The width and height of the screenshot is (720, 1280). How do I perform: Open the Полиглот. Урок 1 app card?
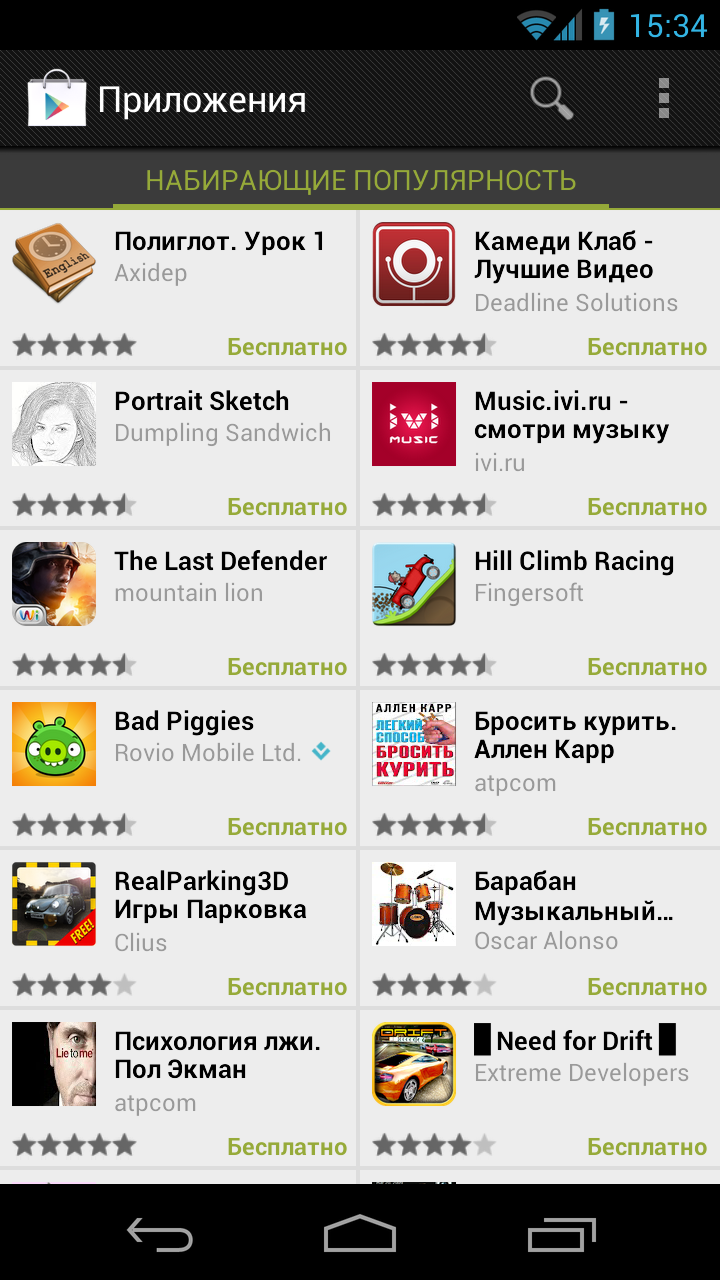click(x=178, y=288)
